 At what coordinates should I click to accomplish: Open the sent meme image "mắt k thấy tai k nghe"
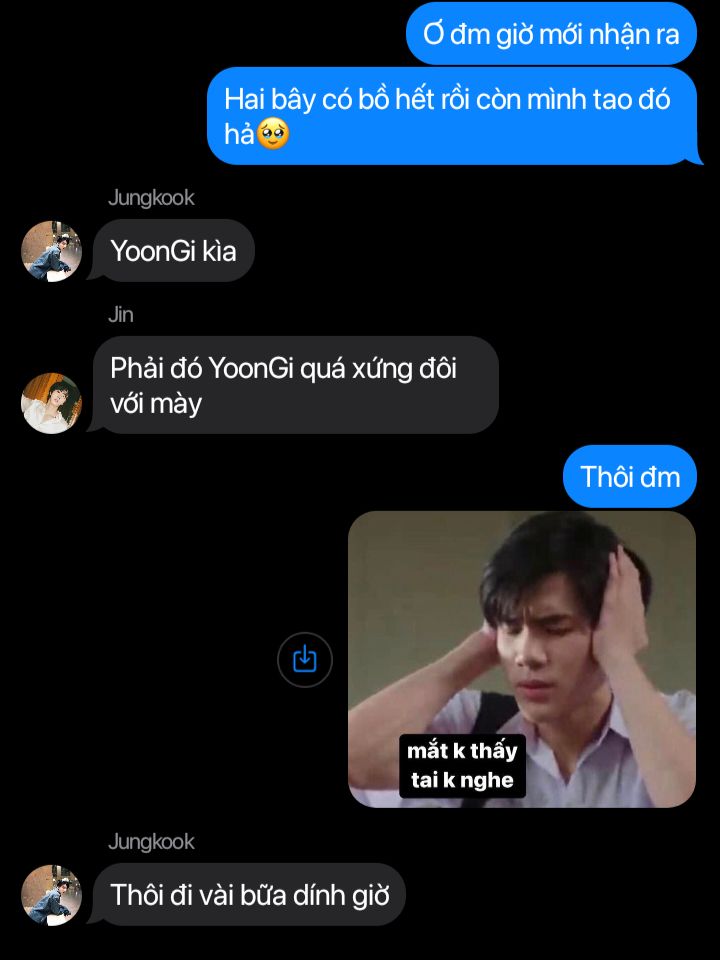pos(521,659)
